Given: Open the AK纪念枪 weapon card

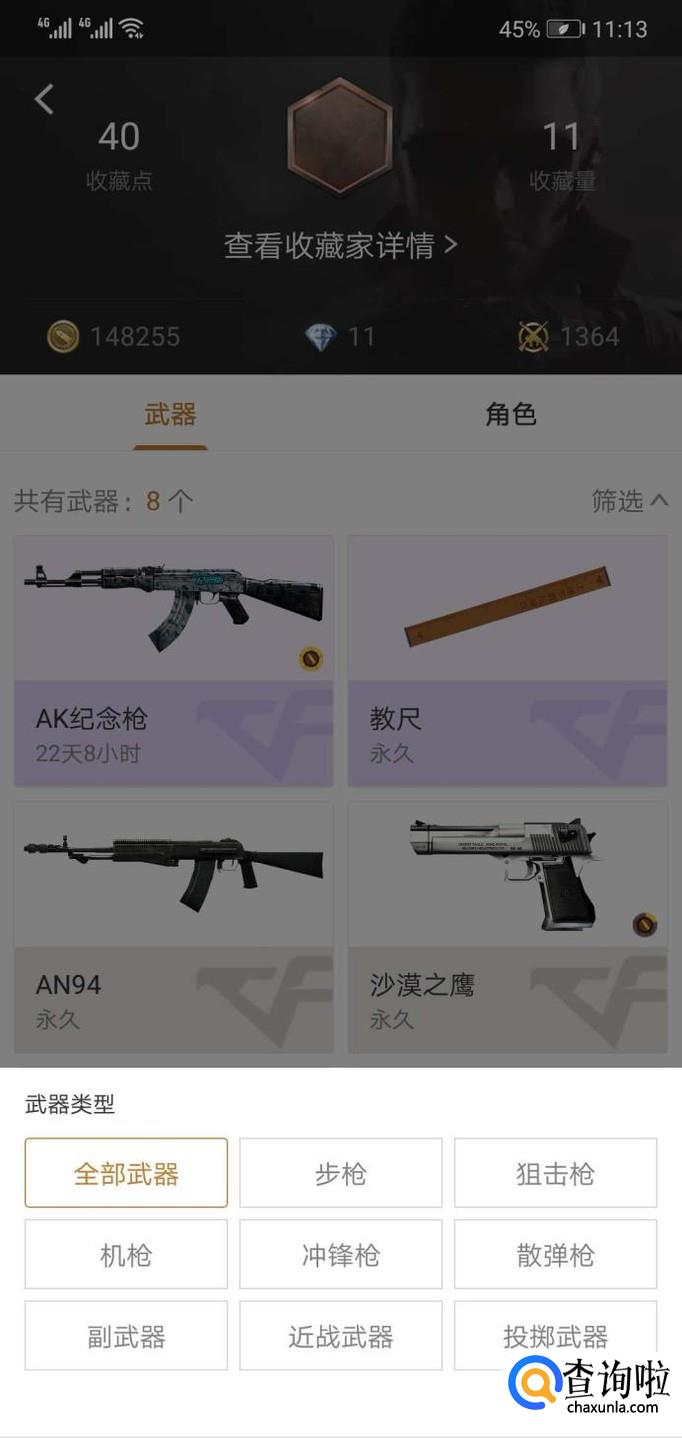Looking at the screenshot, I should click(174, 660).
